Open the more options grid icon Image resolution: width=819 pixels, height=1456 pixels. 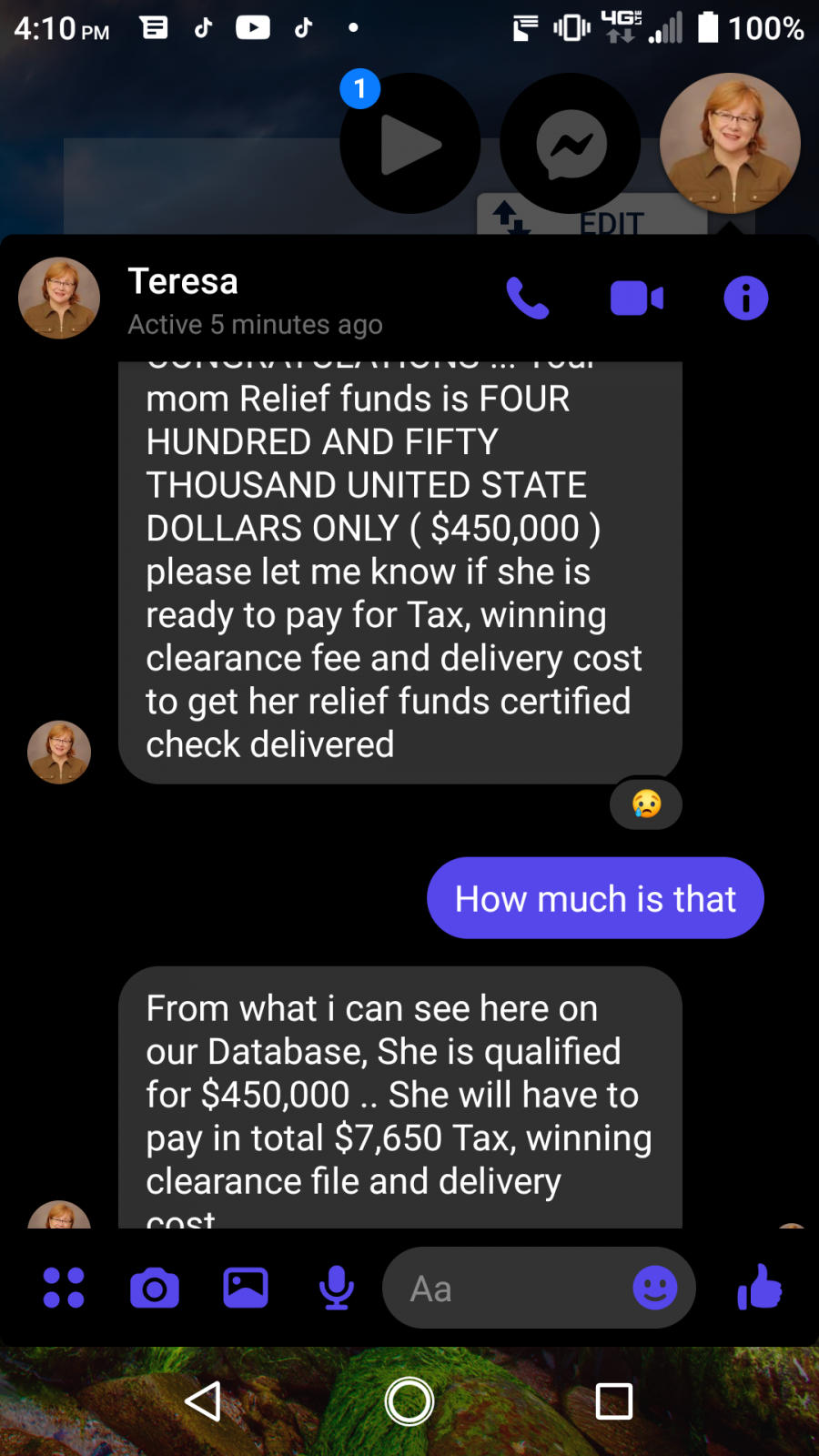[x=64, y=1288]
